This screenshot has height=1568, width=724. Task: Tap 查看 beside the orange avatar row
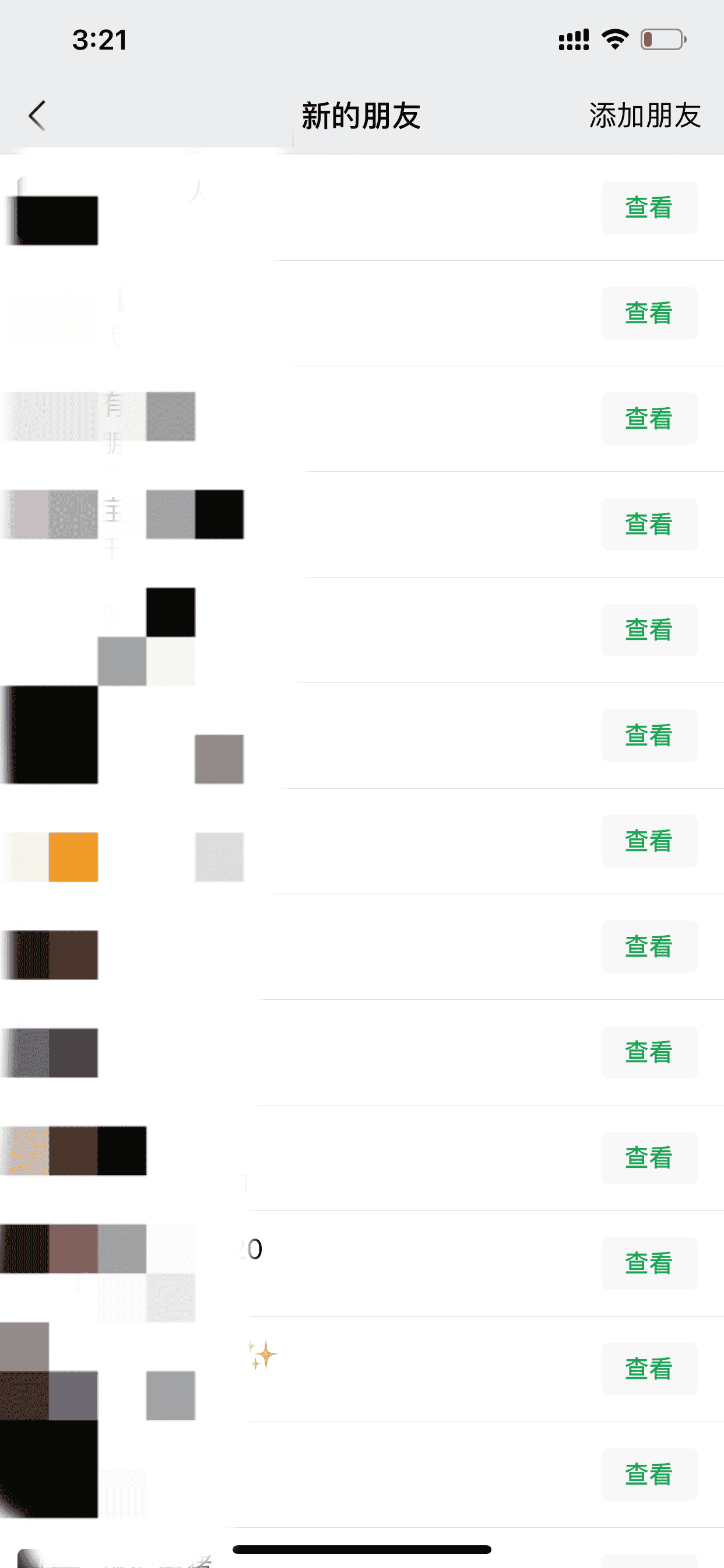(649, 841)
